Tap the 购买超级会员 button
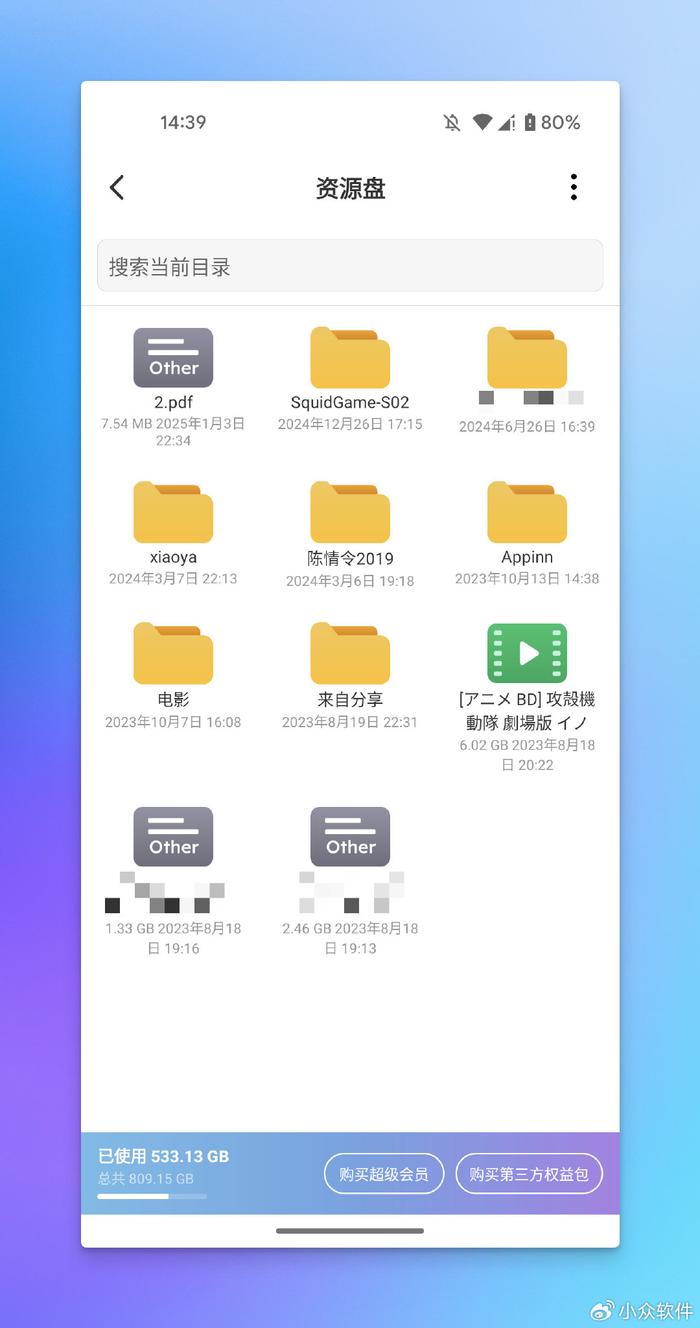The width and height of the screenshot is (700, 1328). pyautogui.click(x=384, y=1174)
